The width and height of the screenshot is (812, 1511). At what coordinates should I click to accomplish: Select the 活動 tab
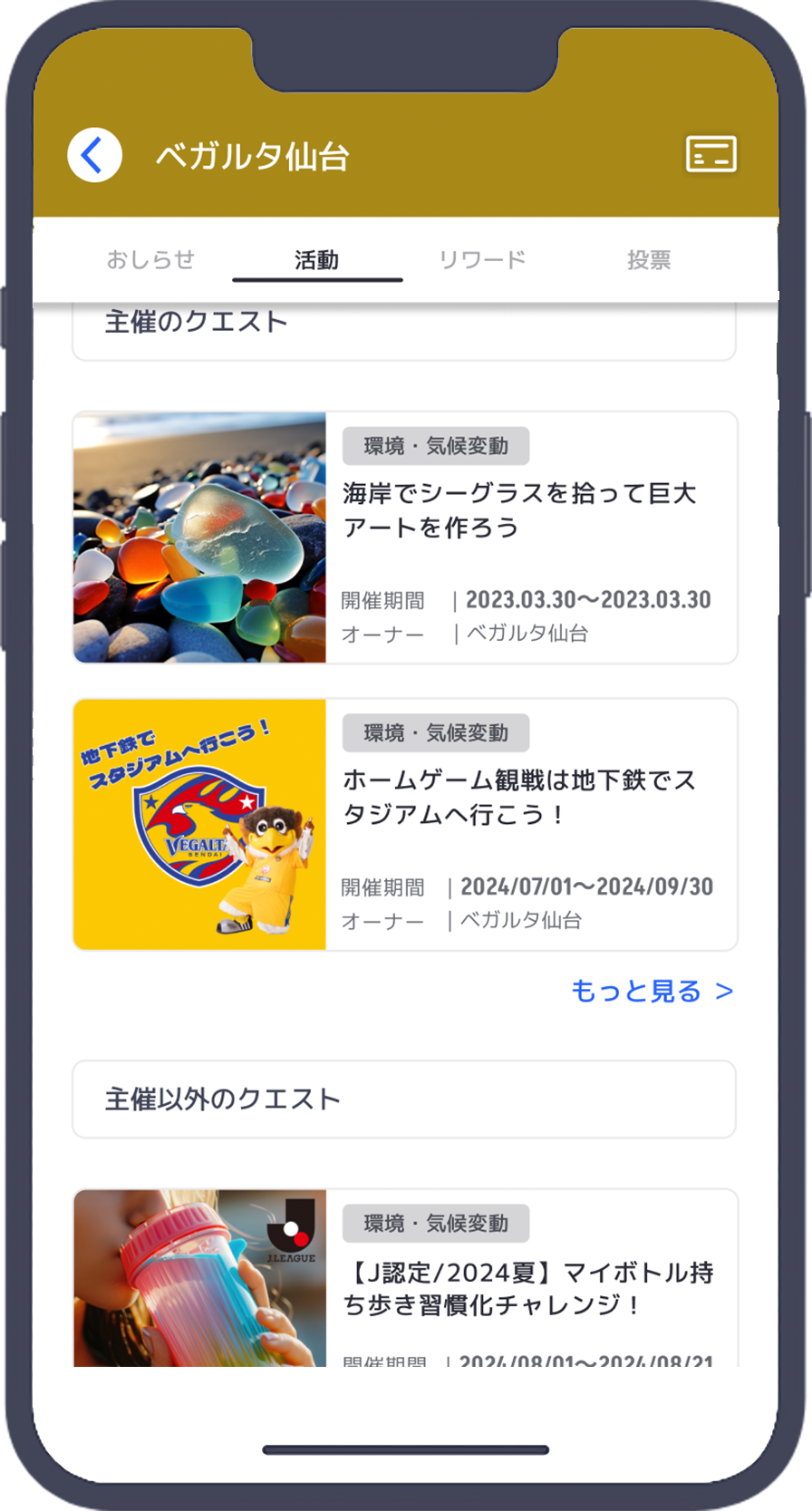316,260
